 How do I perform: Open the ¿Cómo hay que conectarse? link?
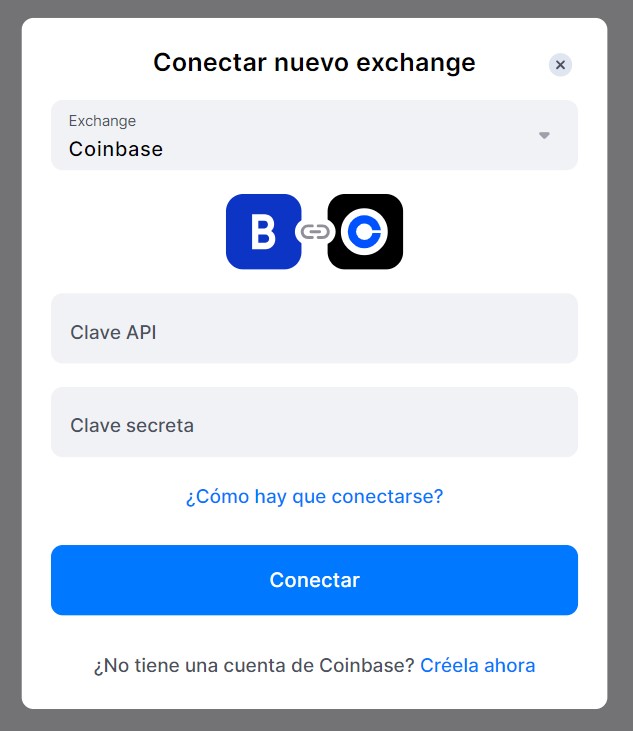click(x=314, y=497)
